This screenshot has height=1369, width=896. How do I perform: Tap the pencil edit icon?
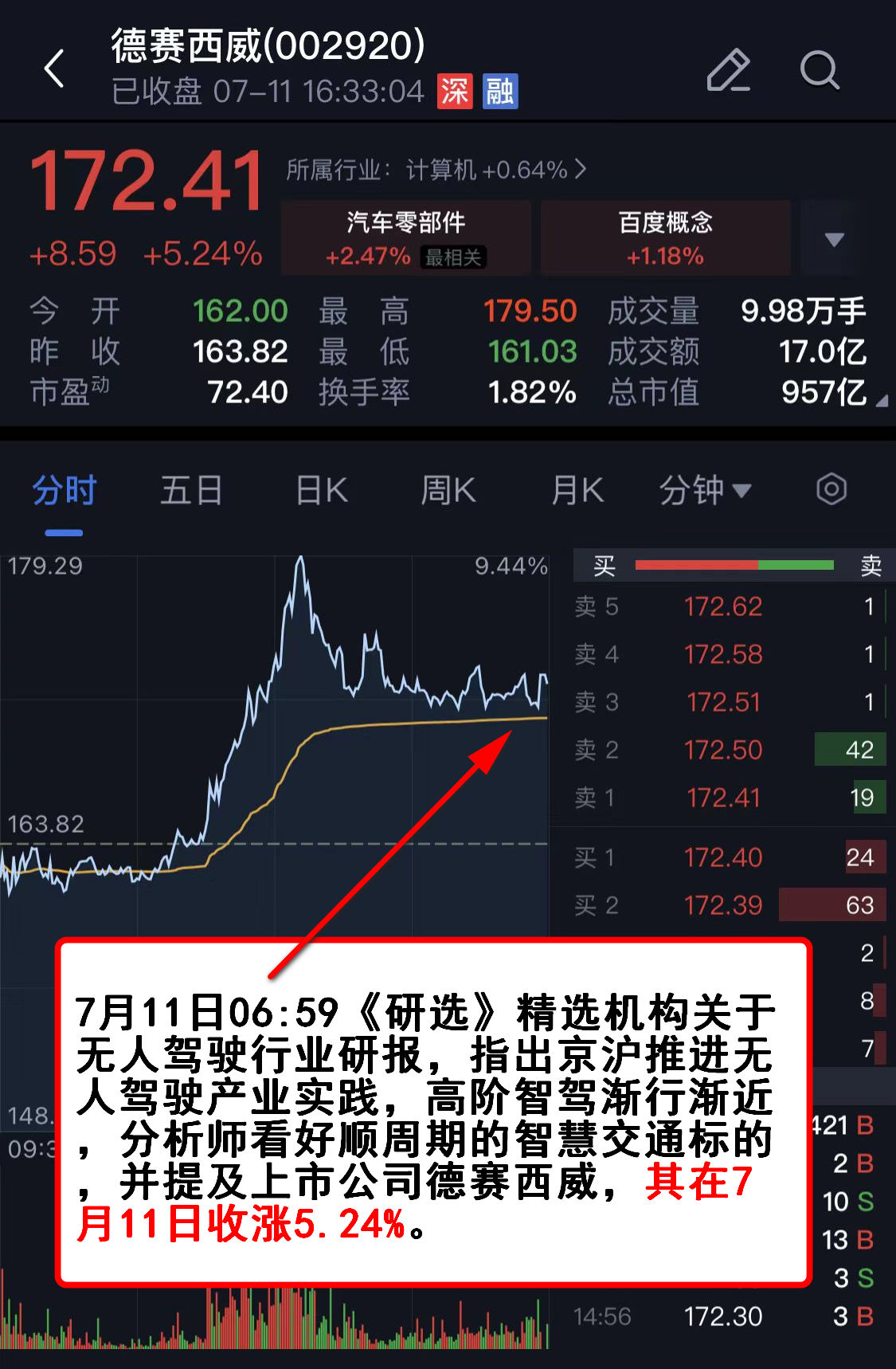point(728,70)
